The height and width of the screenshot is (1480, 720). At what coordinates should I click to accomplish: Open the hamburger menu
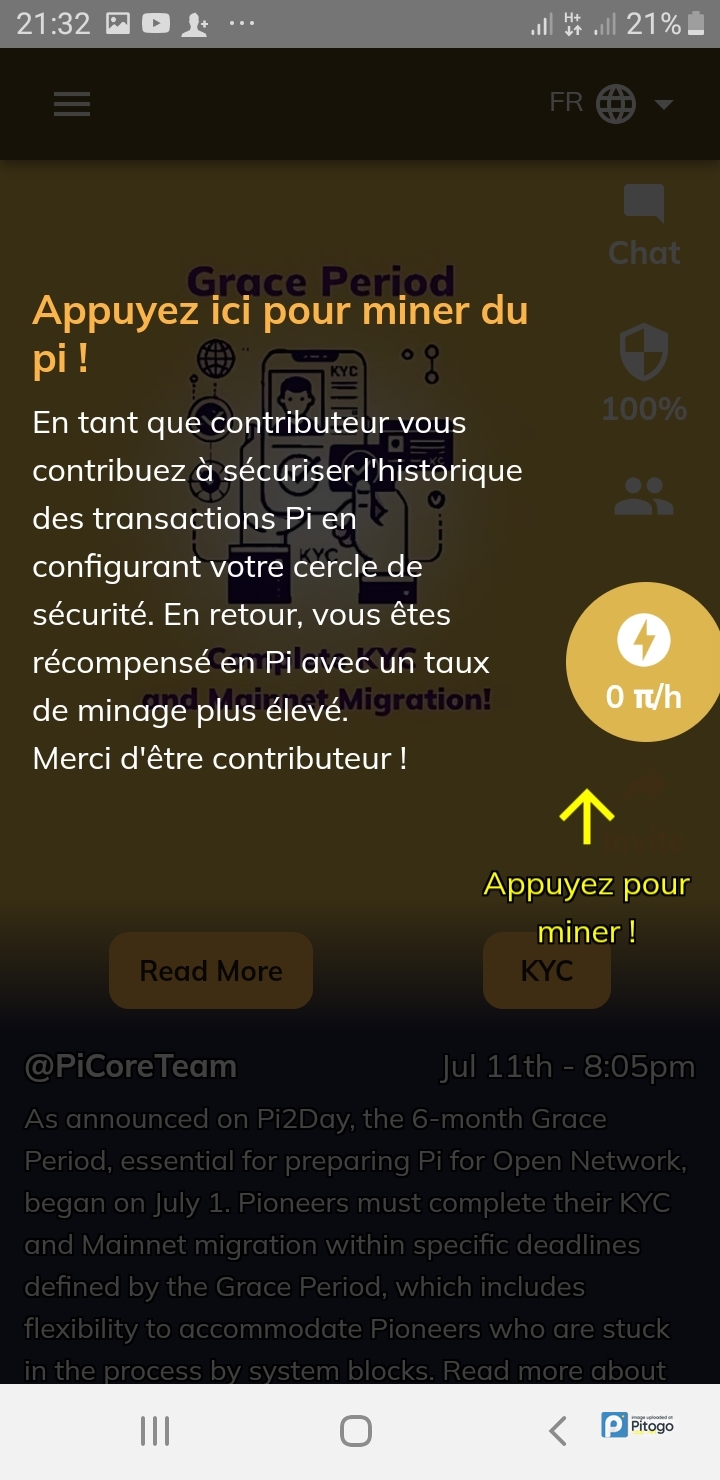(x=72, y=104)
